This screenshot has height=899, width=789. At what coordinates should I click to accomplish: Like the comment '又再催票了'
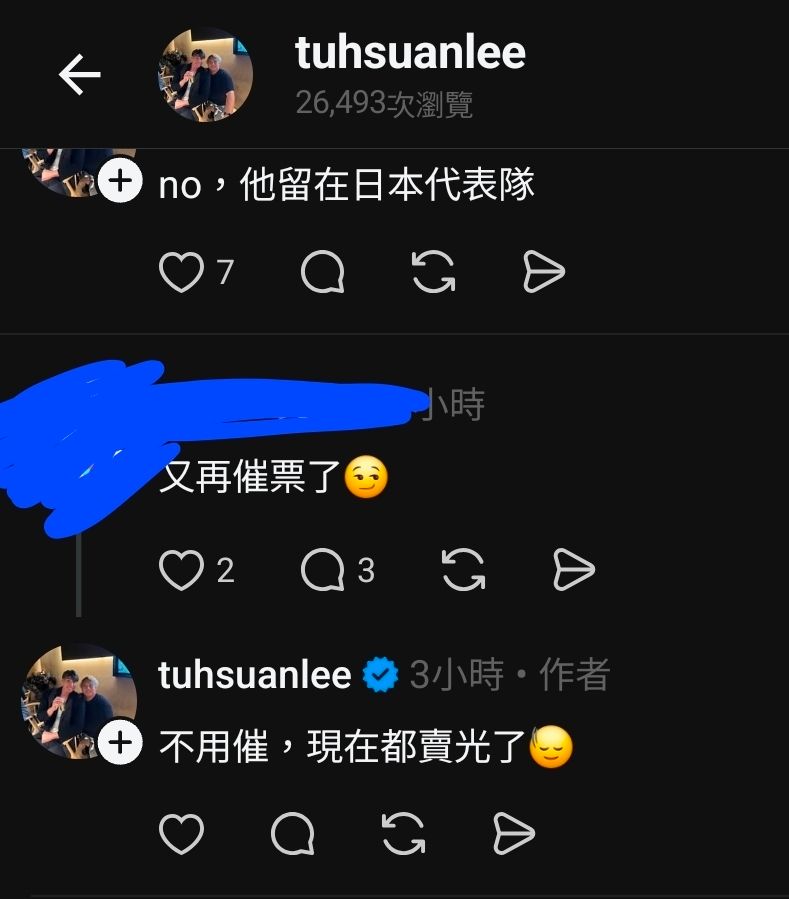[182, 570]
